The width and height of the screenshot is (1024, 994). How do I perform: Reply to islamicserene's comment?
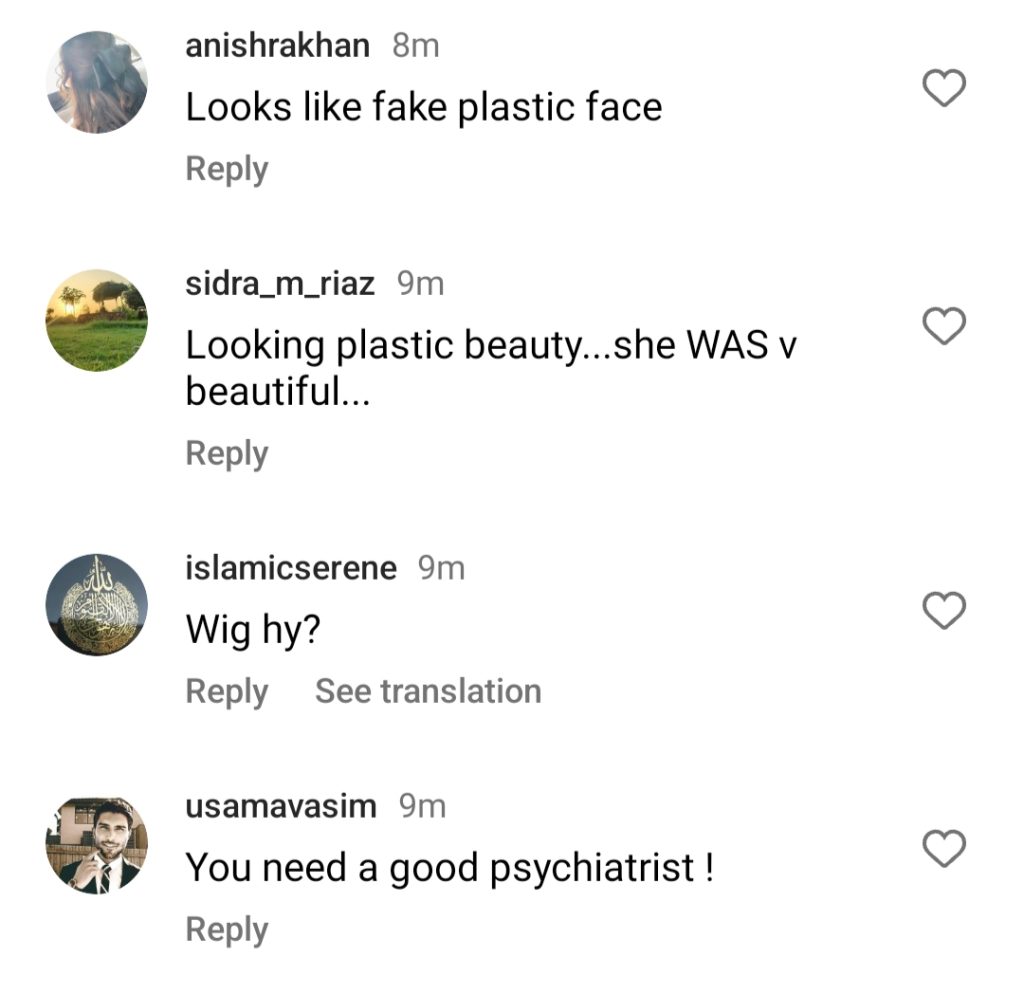pos(227,691)
